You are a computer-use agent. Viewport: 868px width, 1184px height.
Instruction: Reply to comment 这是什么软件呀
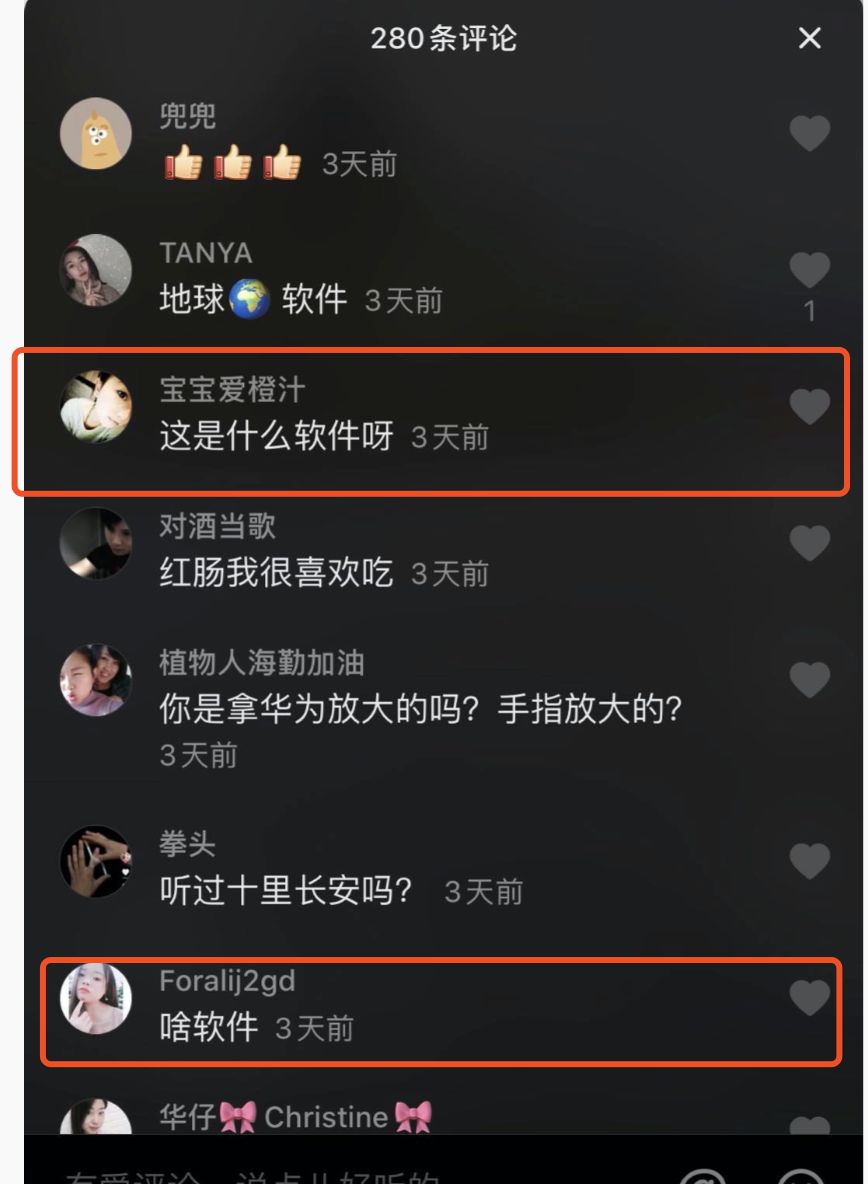click(x=276, y=437)
